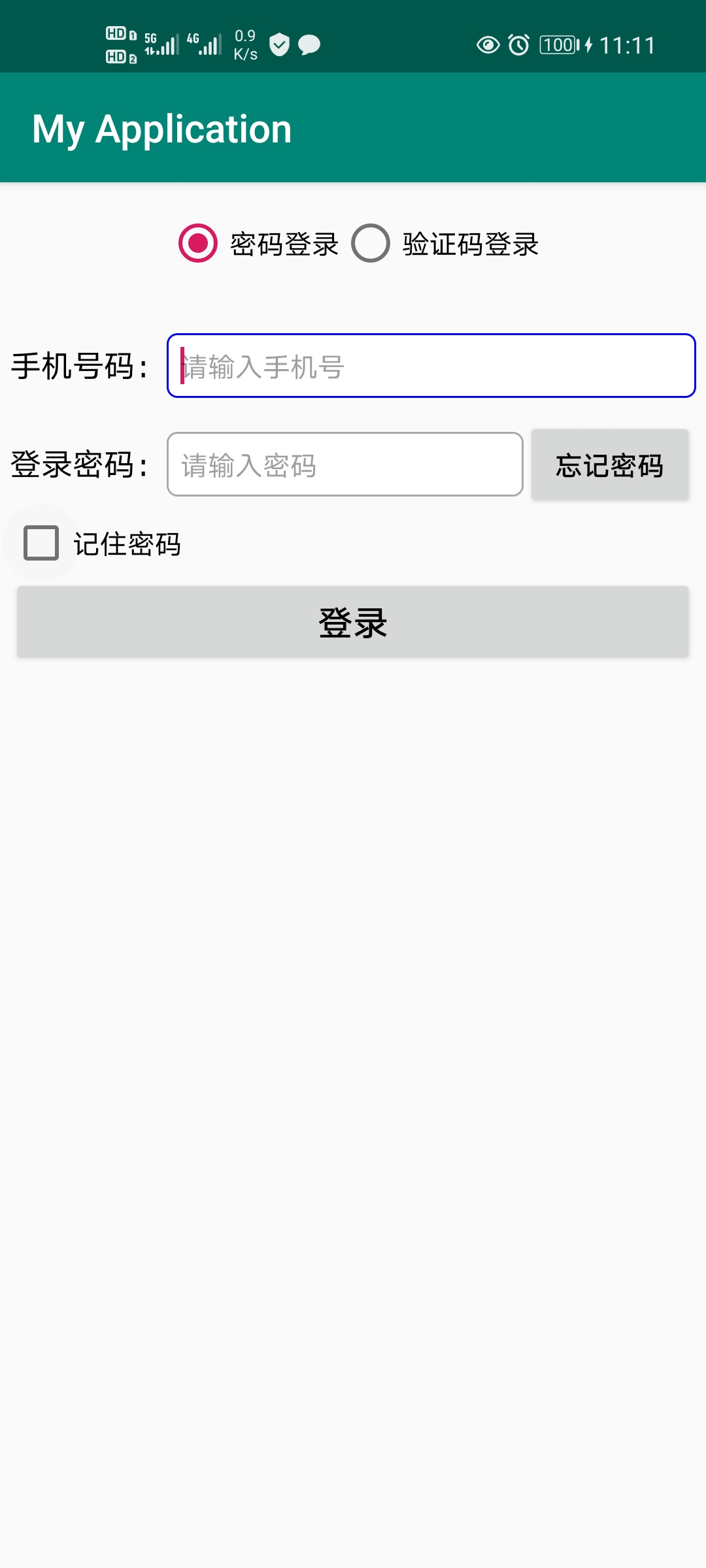706x1568 pixels.
Task: Tap the shield security icon in status bar
Action: [280, 44]
